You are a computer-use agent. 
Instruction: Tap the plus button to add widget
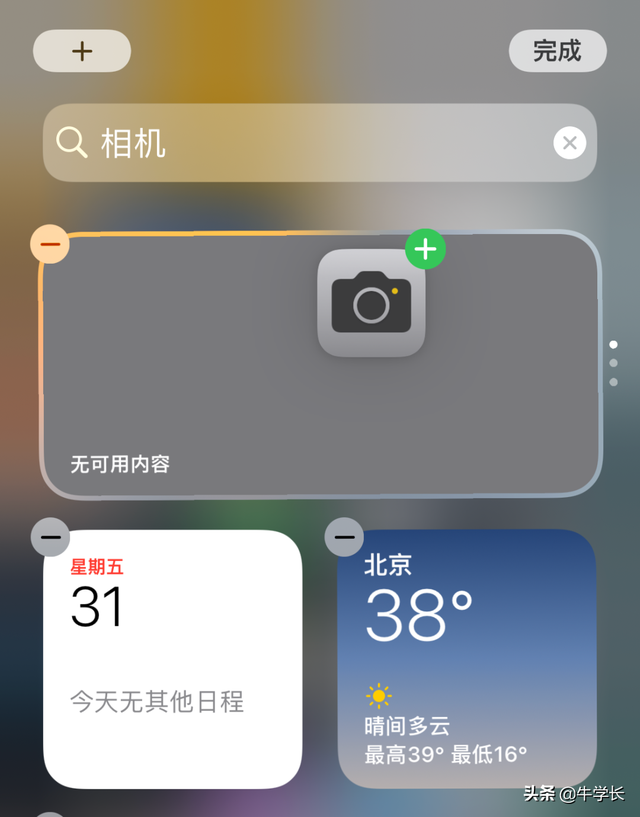(82, 51)
